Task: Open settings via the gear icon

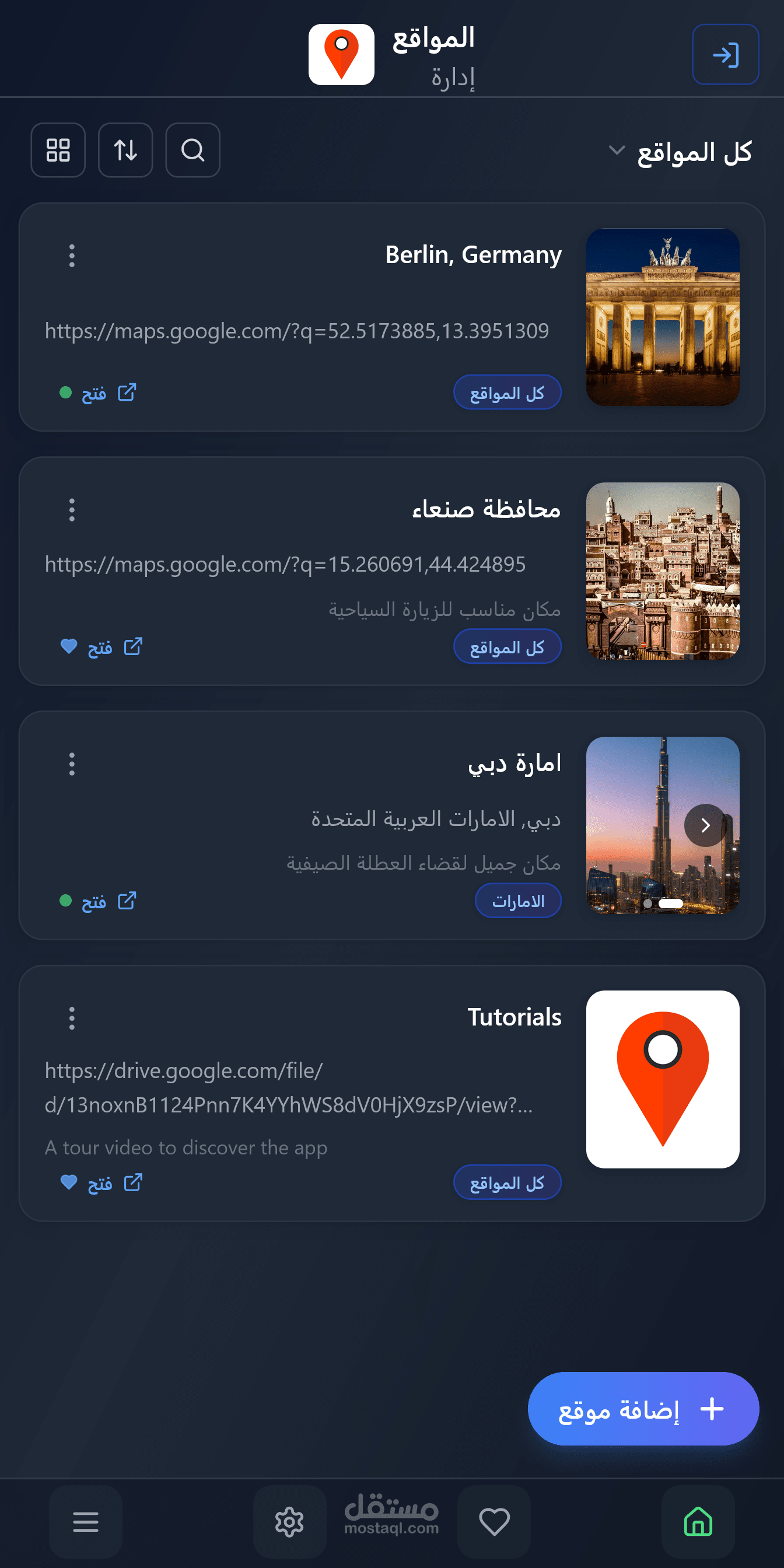Action: 290,1522
